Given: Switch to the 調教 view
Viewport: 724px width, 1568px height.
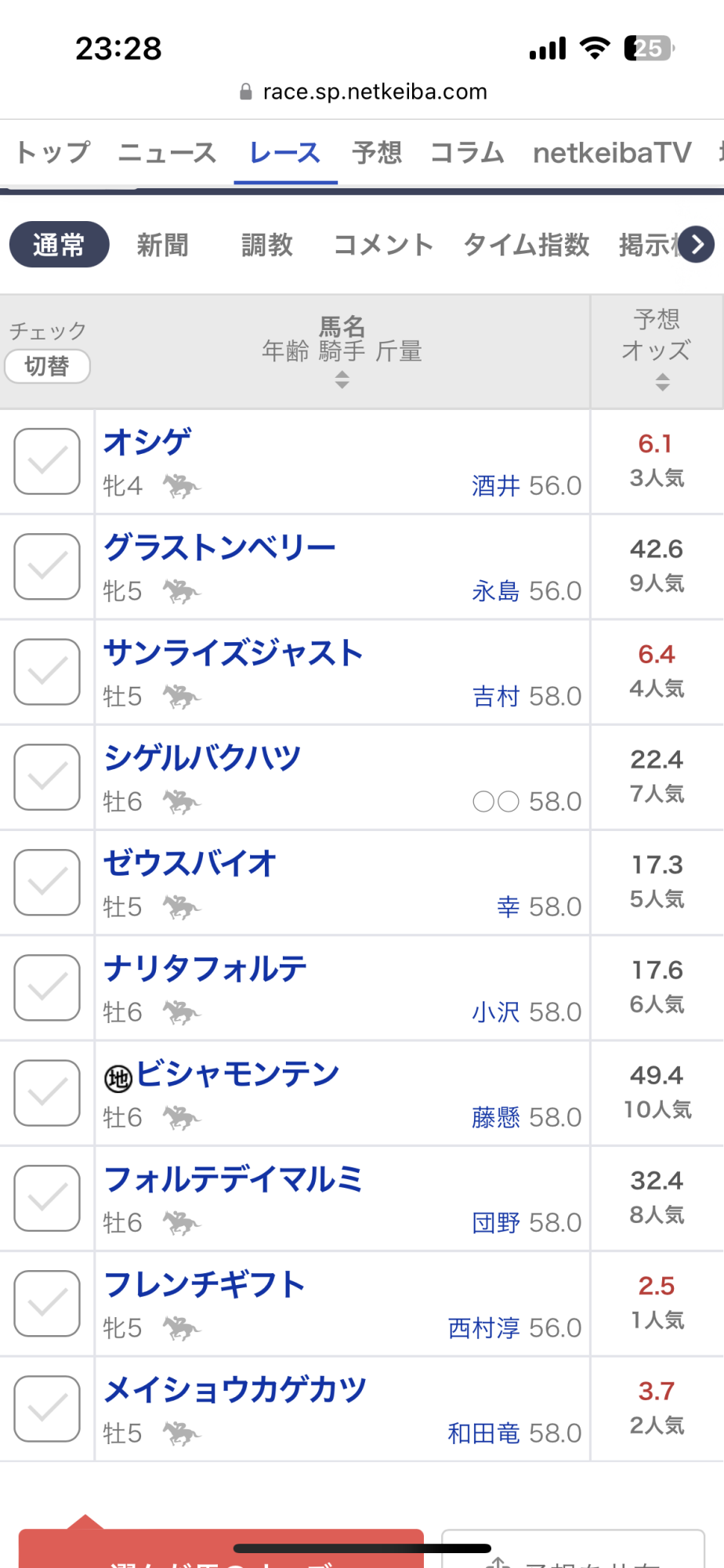Looking at the screenshot, I should coord(267,245).
